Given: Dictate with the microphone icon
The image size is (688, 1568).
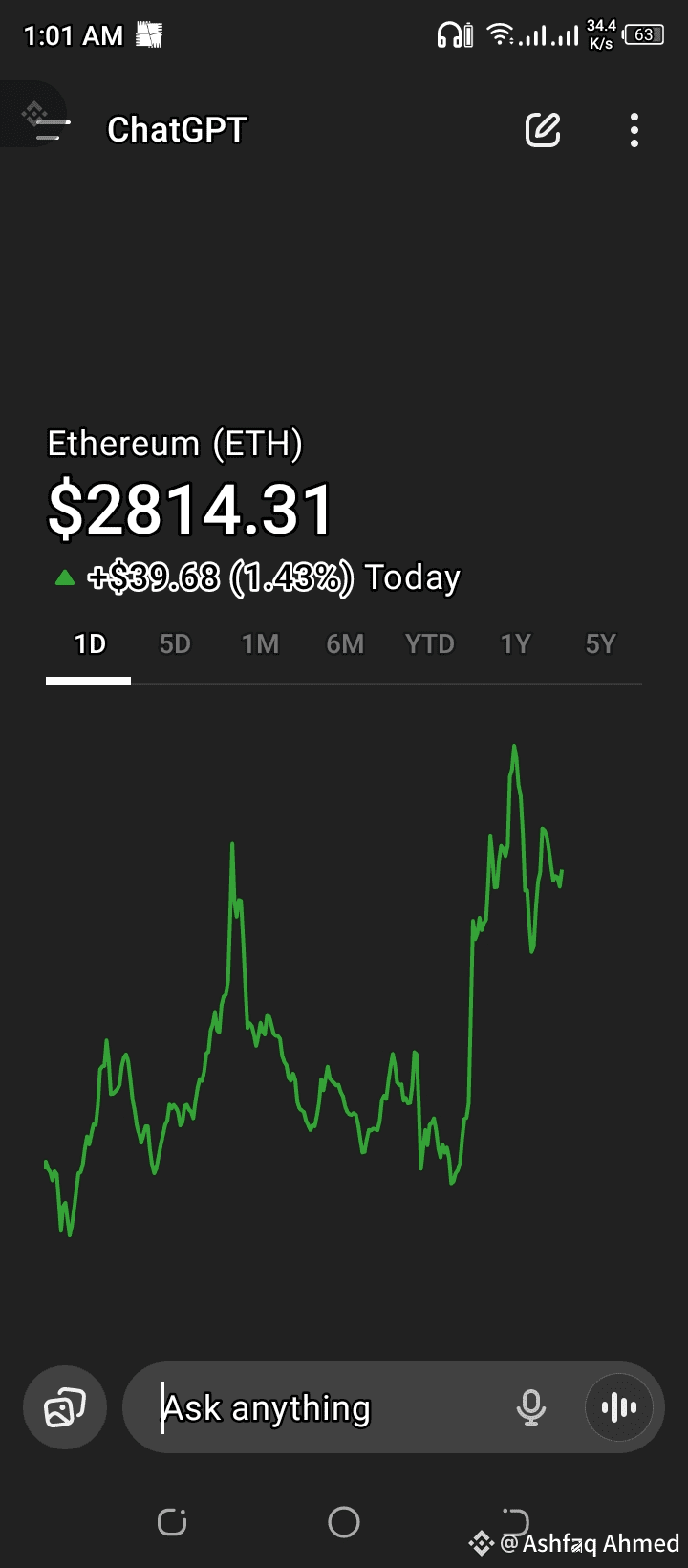Looking at the screenshot, I should point(531,1407).
